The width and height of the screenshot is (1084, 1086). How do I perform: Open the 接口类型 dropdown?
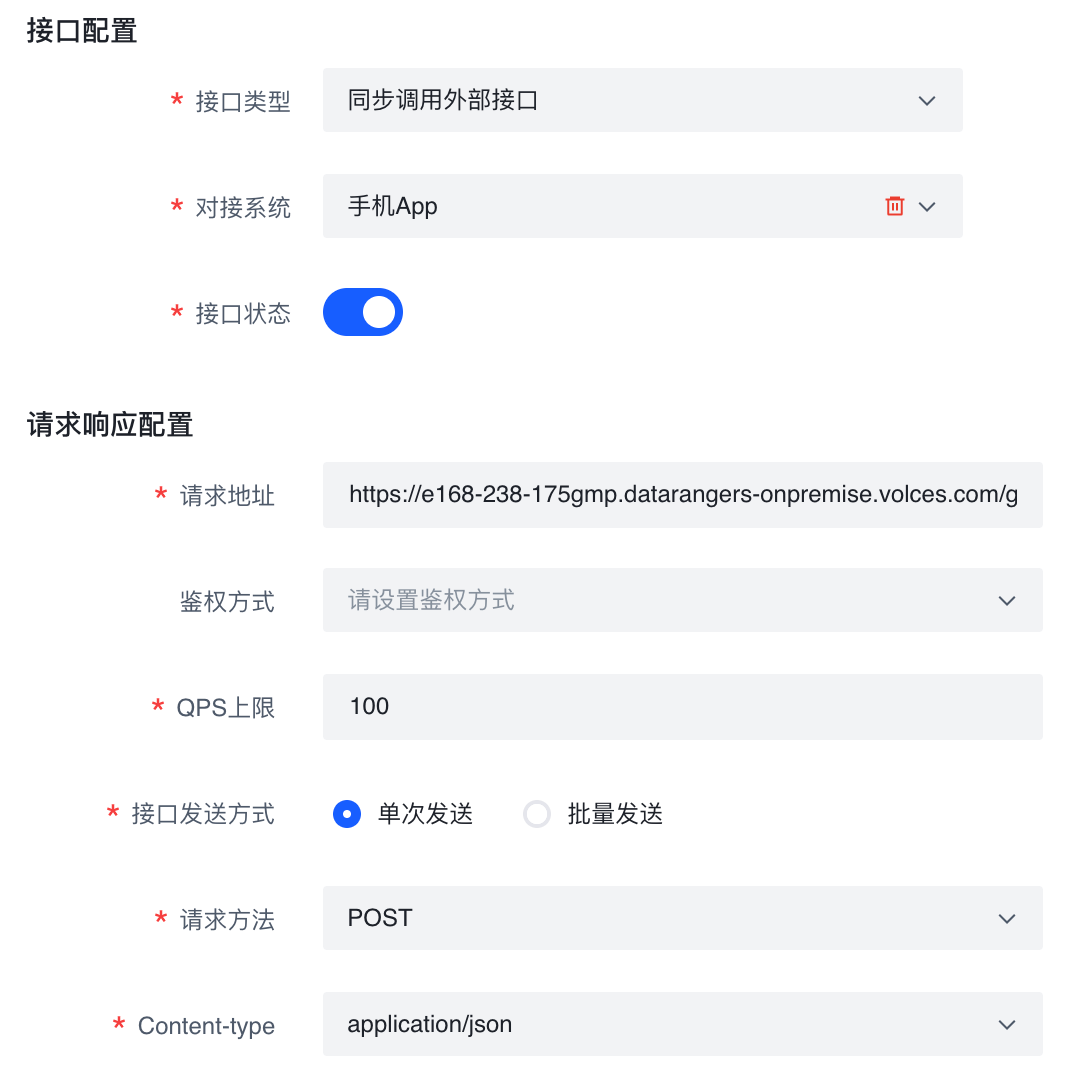click(642, 100)
